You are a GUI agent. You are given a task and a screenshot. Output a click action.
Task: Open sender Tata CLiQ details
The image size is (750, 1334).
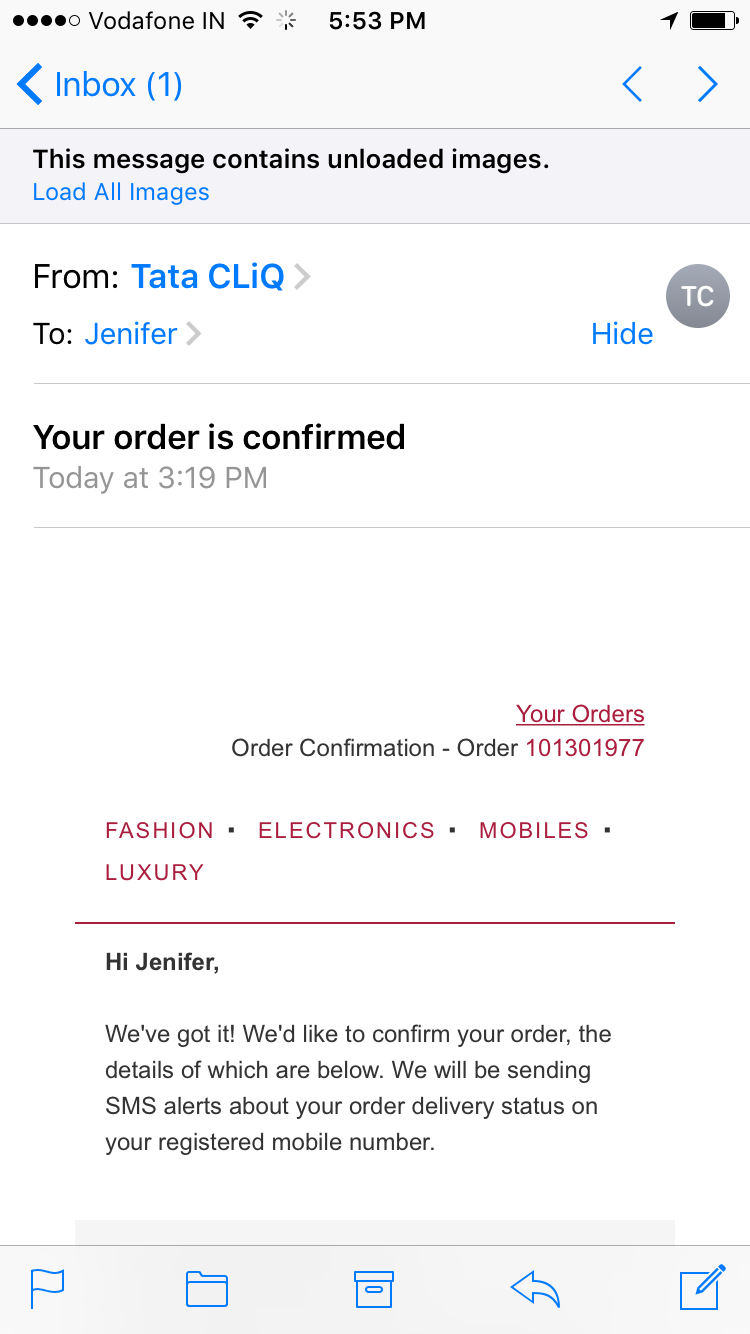pyautogui.click(x=208, y=276)
